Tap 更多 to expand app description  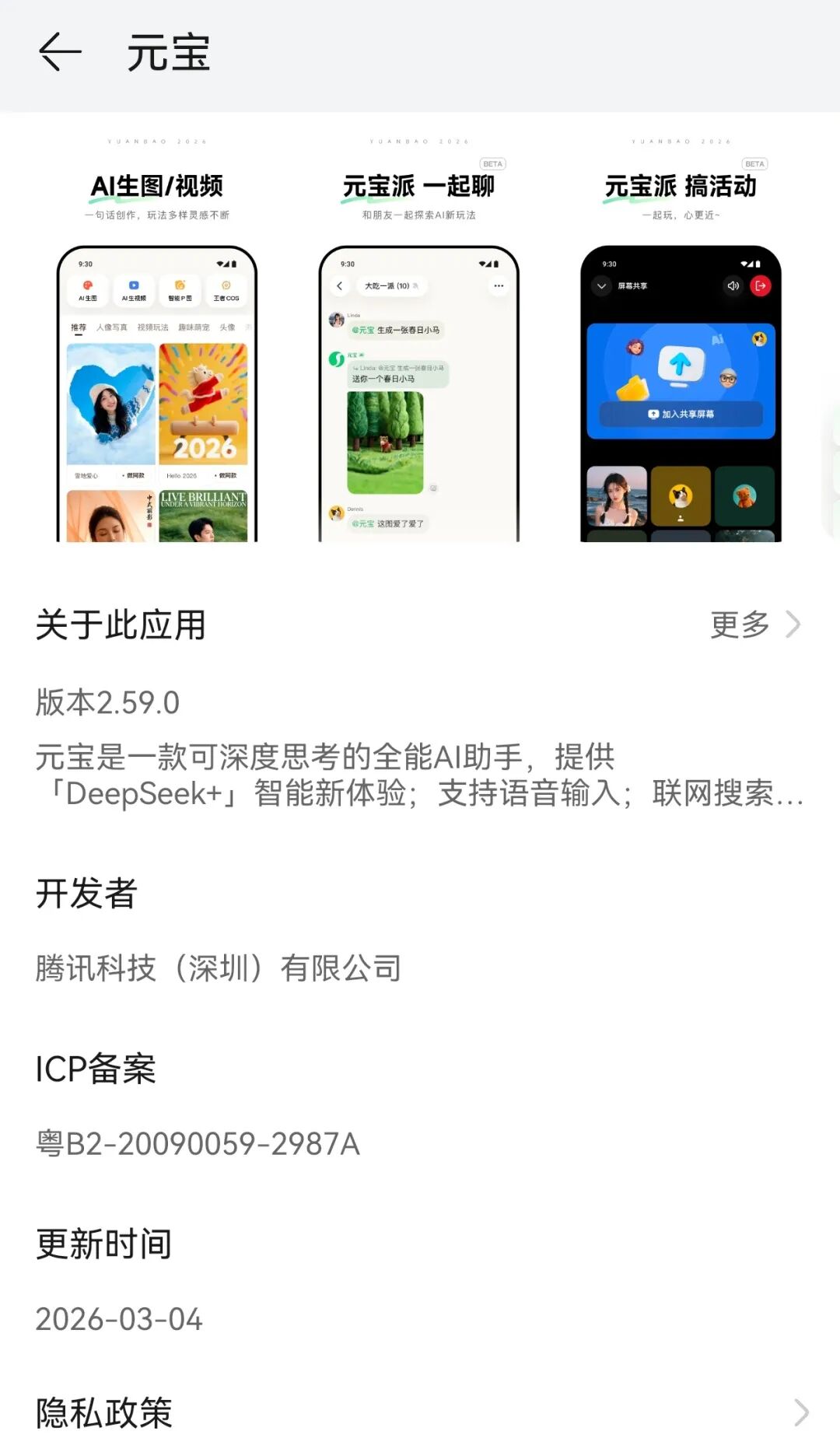tap(755, 625)
